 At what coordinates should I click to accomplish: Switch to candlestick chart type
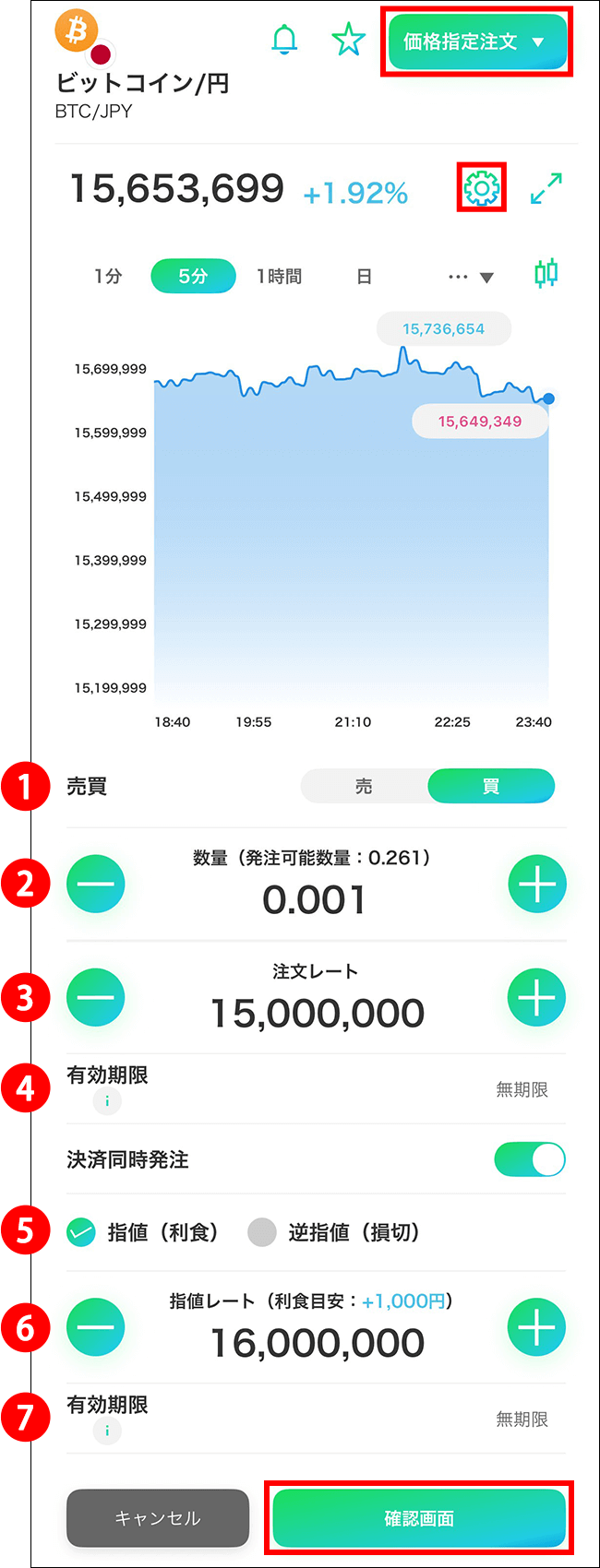point(546,274)
